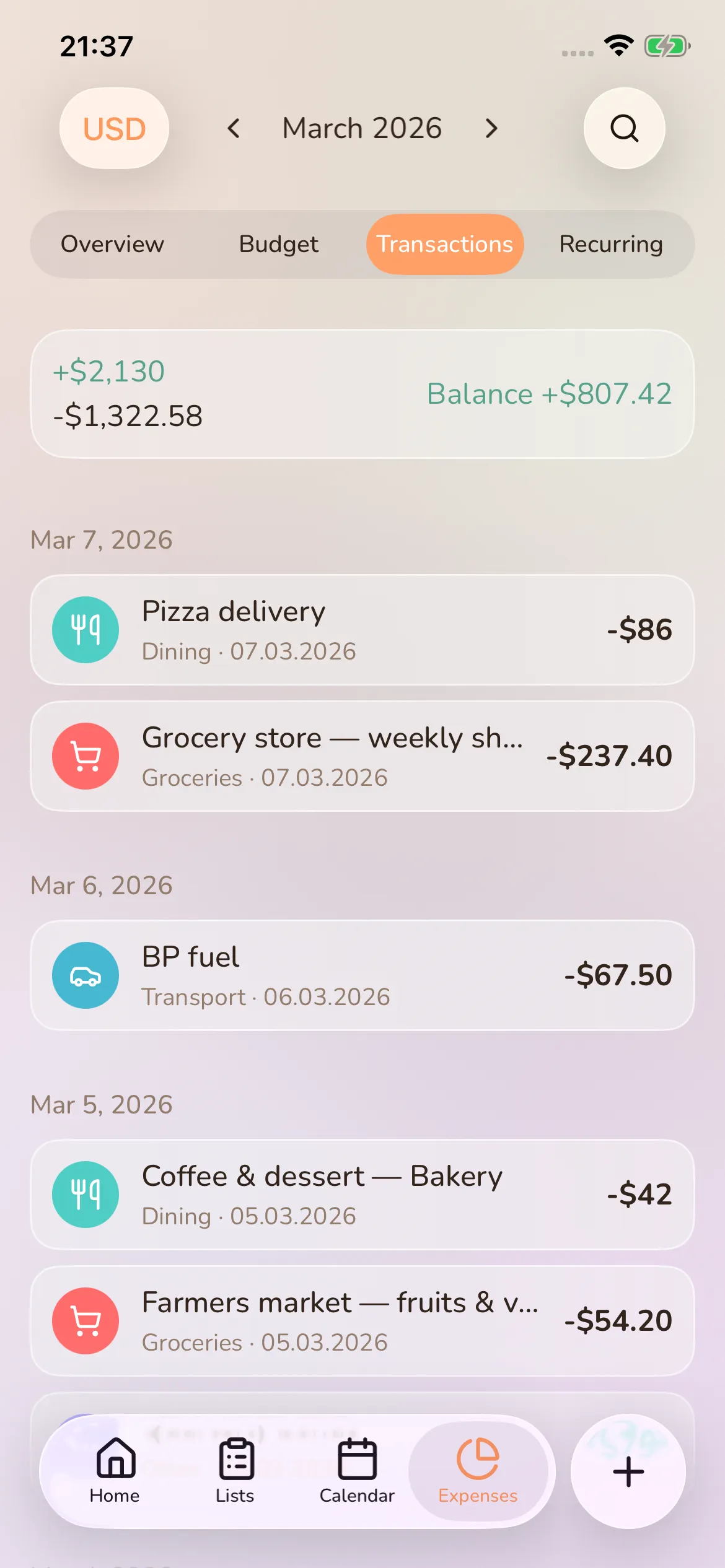
Task: Tap the dining icon on Pizza delivery
Action: click(86, 629)
